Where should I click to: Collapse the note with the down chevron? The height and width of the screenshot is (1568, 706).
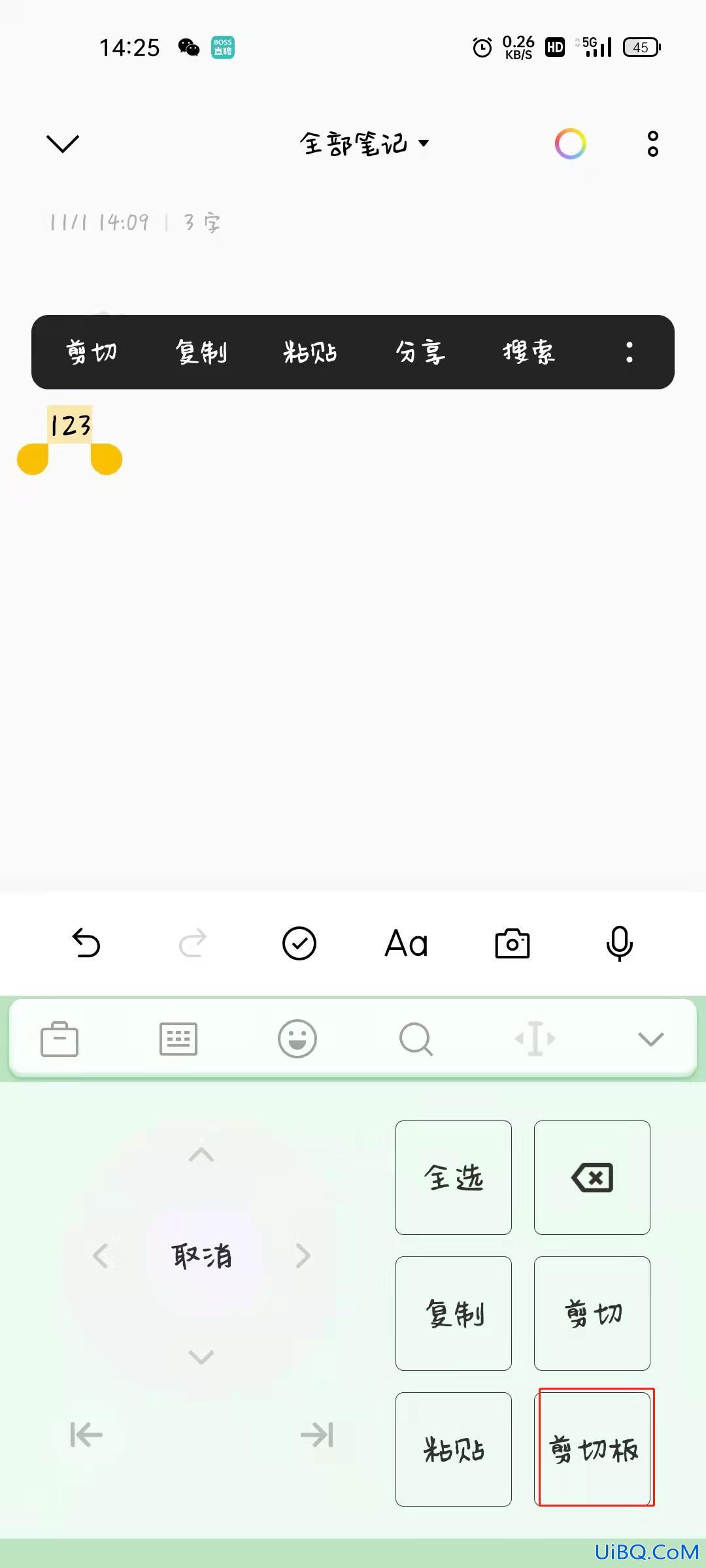[63, 143]
